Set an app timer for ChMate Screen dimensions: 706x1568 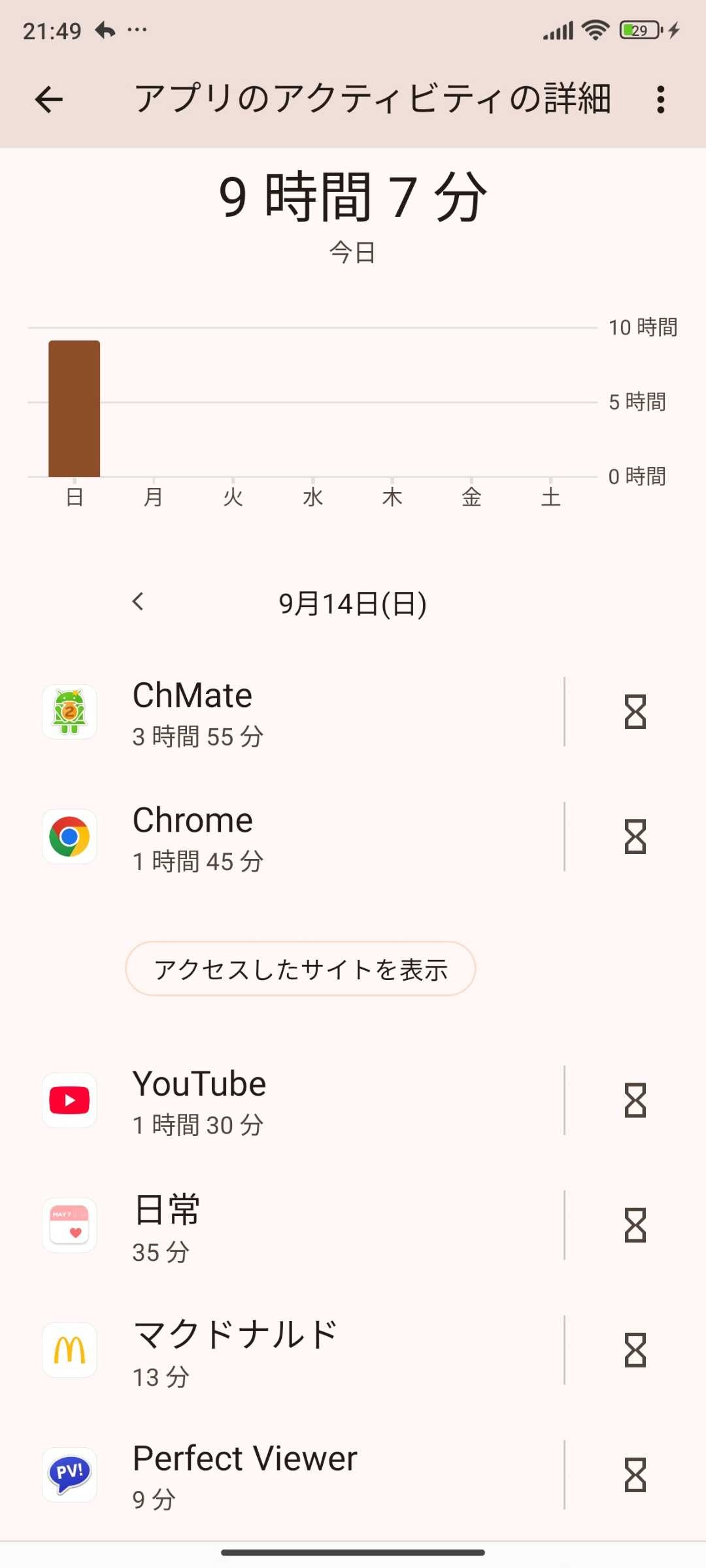coord(635,712)
